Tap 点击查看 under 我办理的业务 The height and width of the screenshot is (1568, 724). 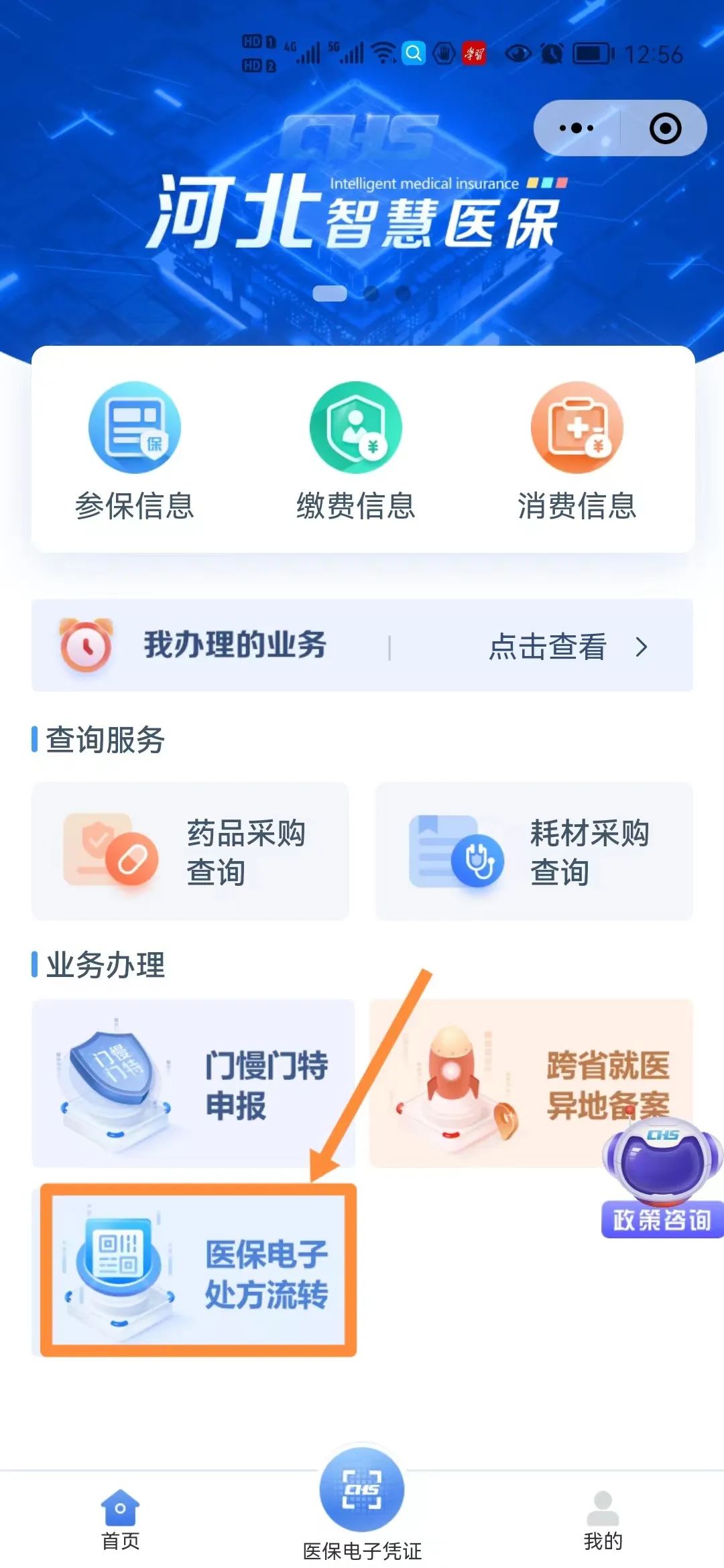coord(567,647)
